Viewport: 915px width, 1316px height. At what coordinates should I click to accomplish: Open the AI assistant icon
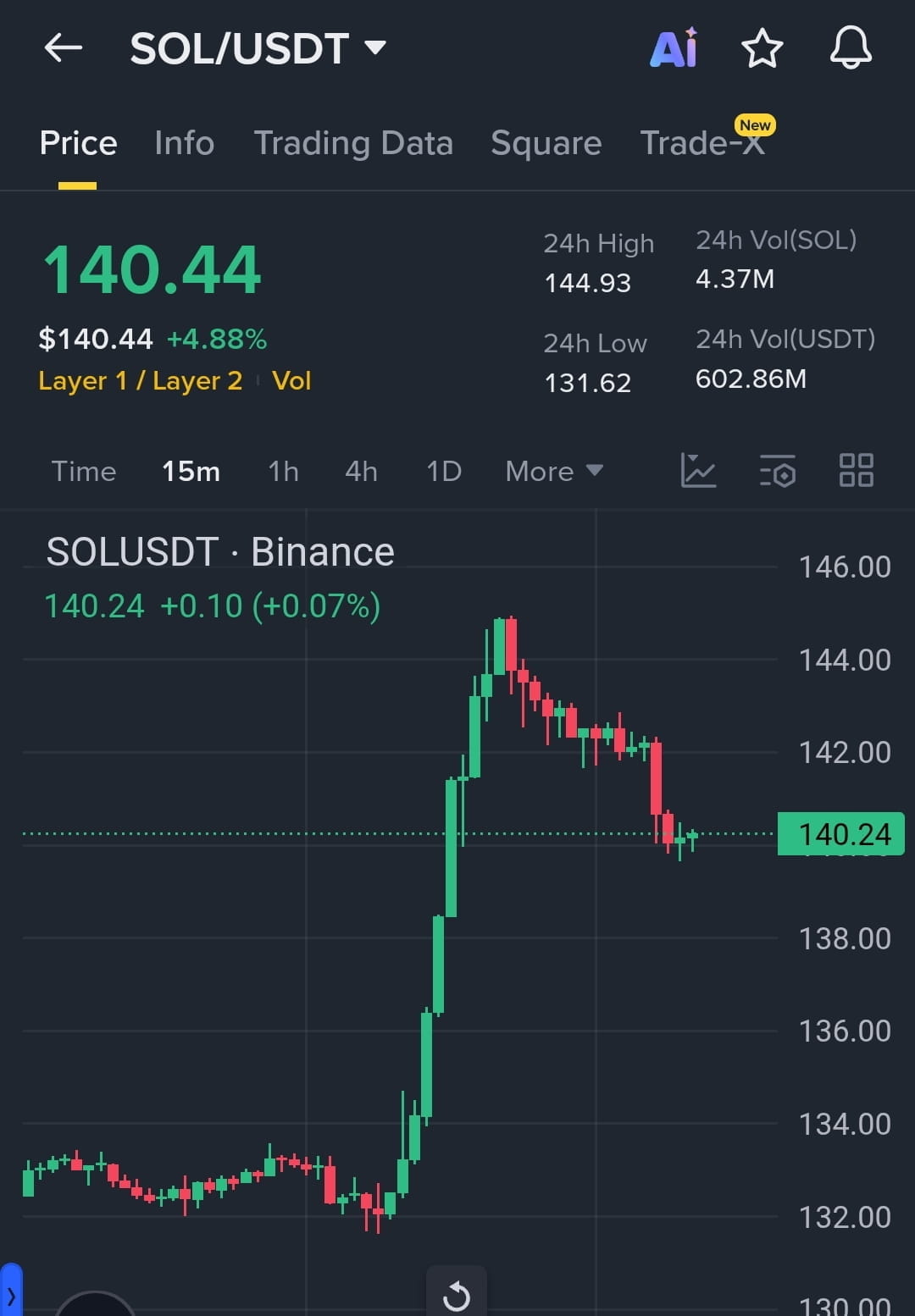coord(674,47)
